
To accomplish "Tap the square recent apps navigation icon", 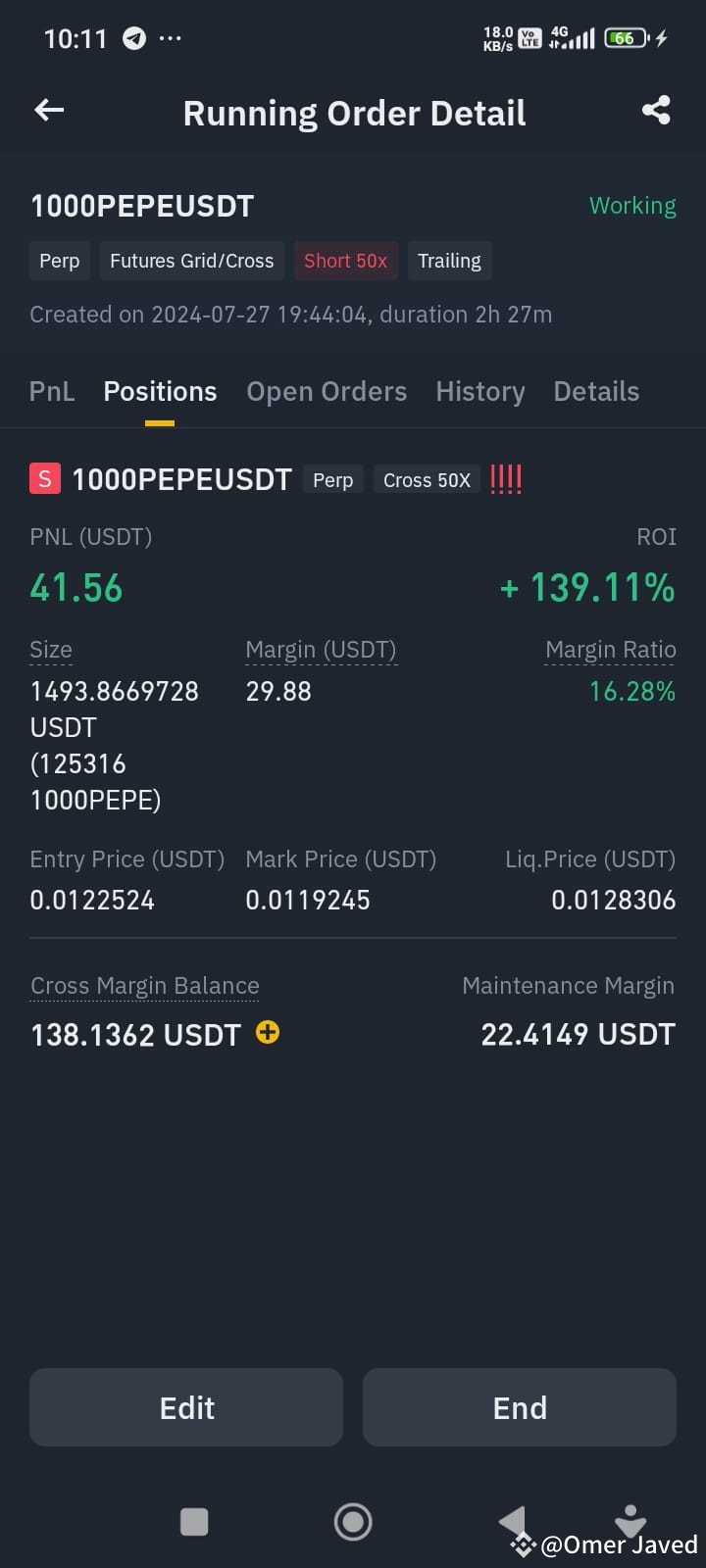I will click(x=194, y=1521).
